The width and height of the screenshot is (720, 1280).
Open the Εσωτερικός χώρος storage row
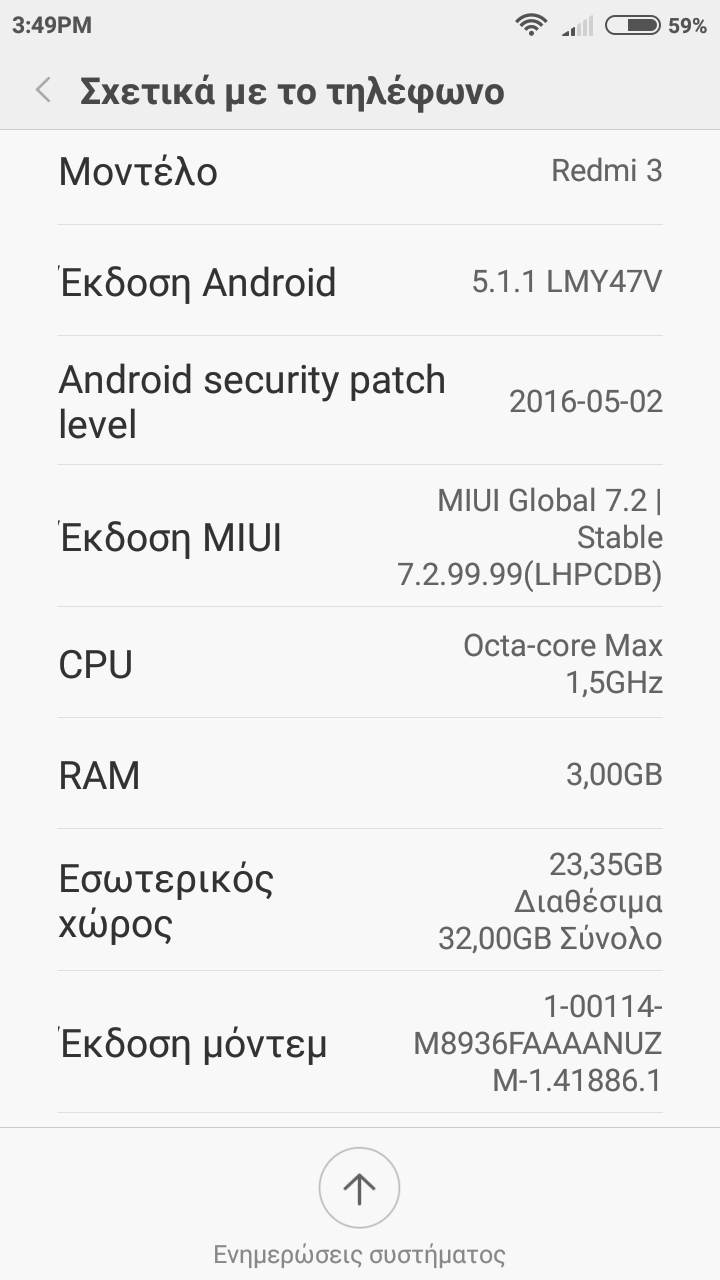tap(360, 901)
